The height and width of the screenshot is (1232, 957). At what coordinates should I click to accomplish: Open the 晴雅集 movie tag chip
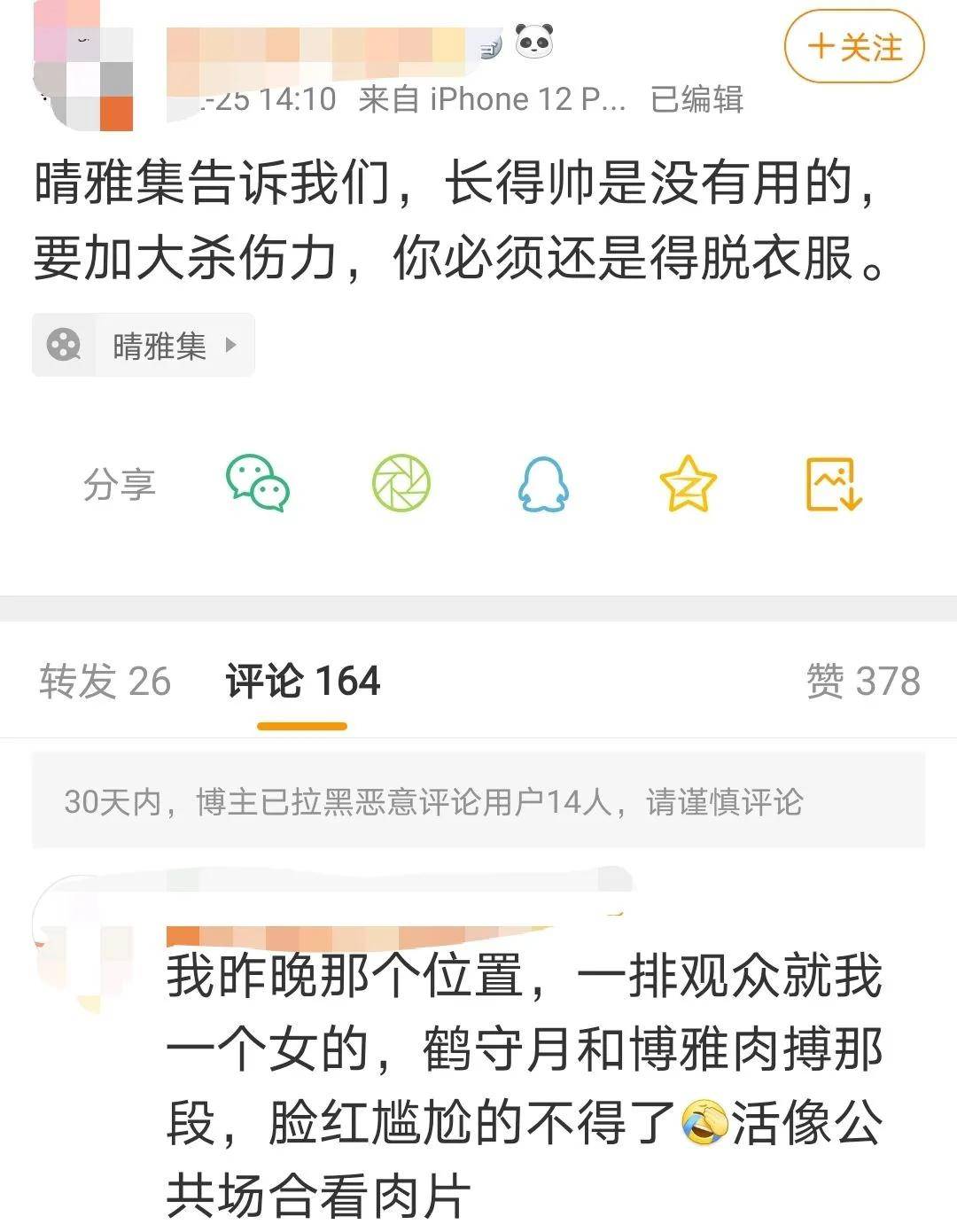point(144,345)
